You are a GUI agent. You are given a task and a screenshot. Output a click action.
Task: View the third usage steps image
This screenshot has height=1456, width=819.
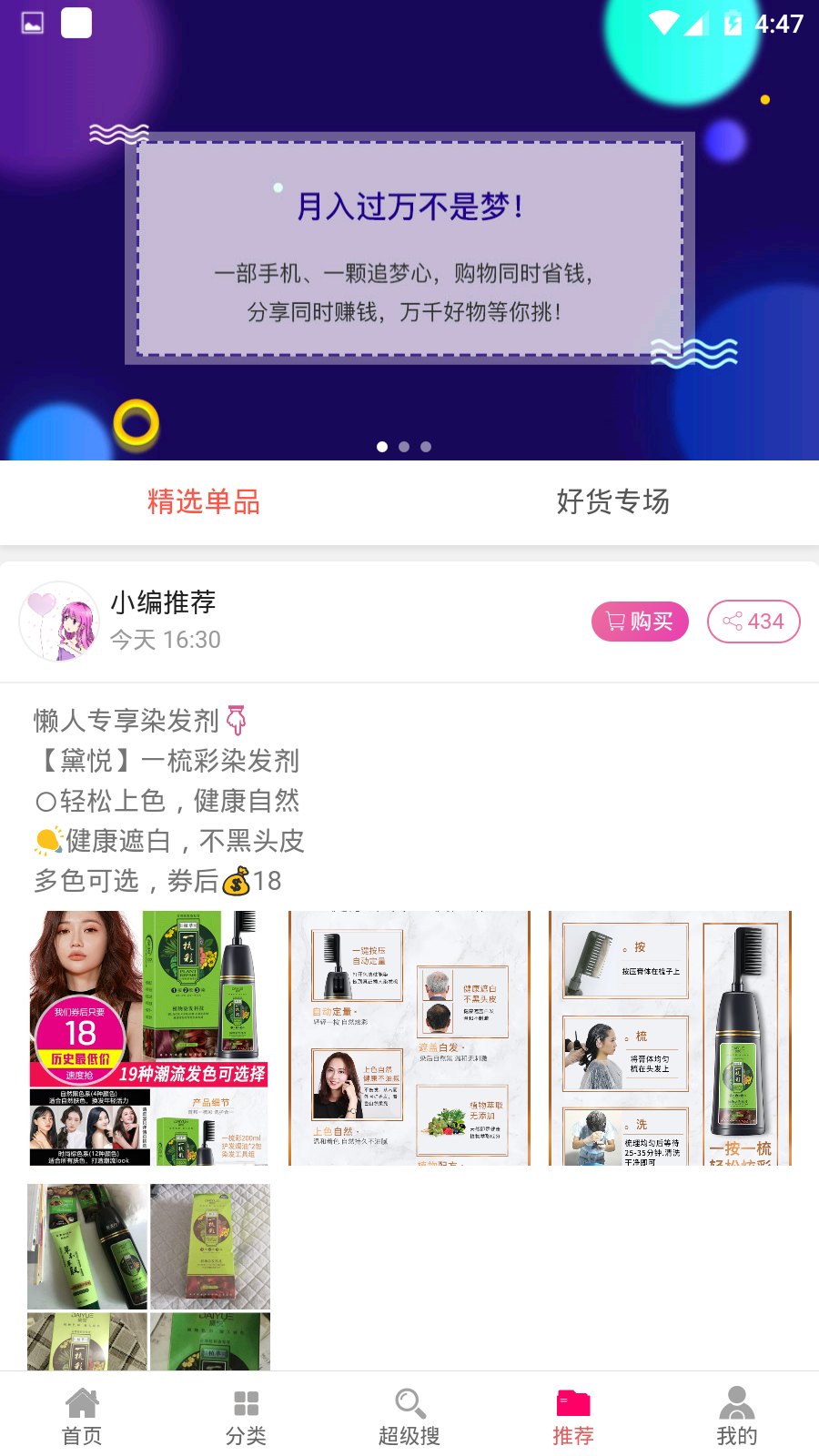[670, 1038]
